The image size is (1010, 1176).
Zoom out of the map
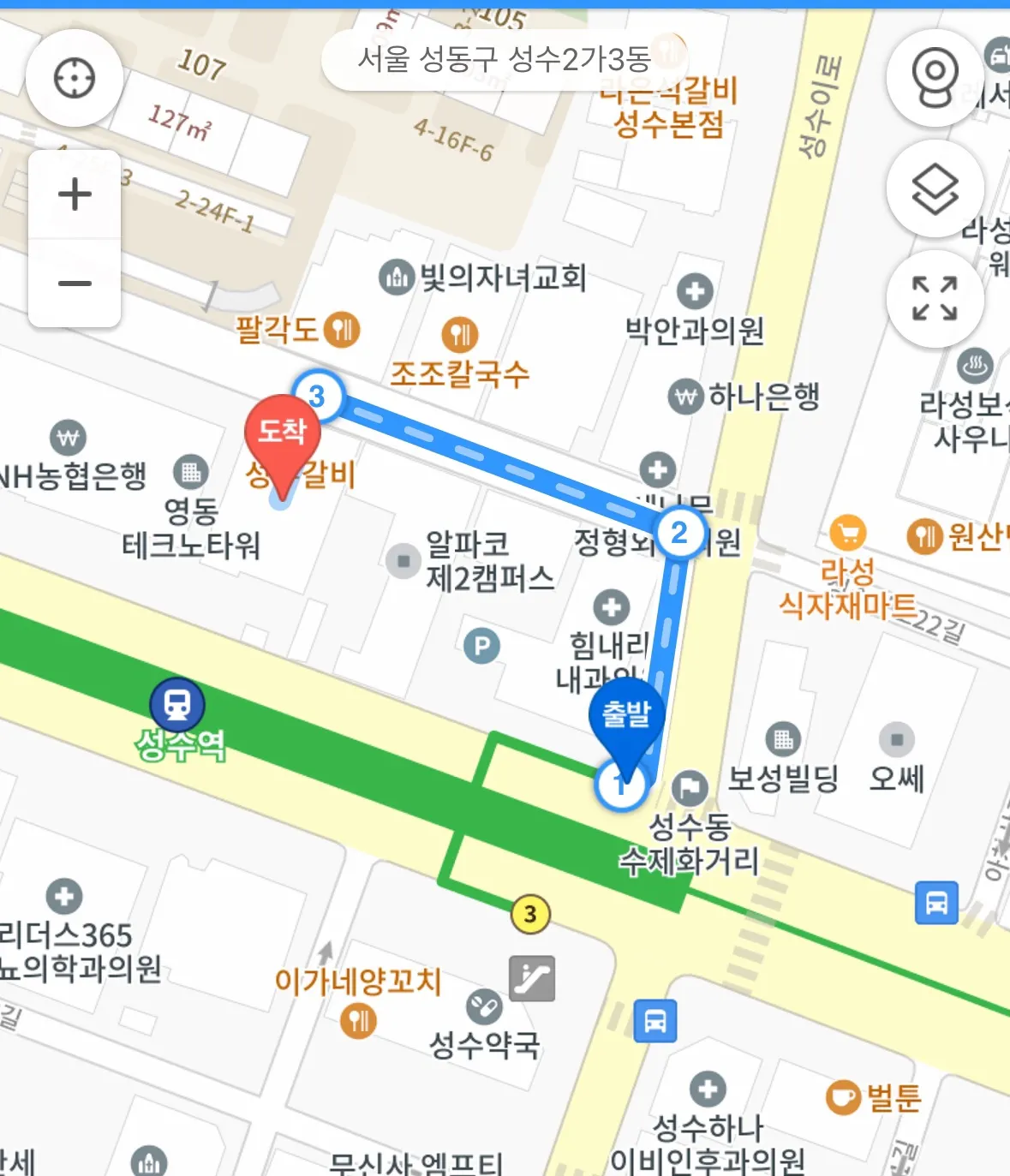pyautogui.click(x=75, y=284)
